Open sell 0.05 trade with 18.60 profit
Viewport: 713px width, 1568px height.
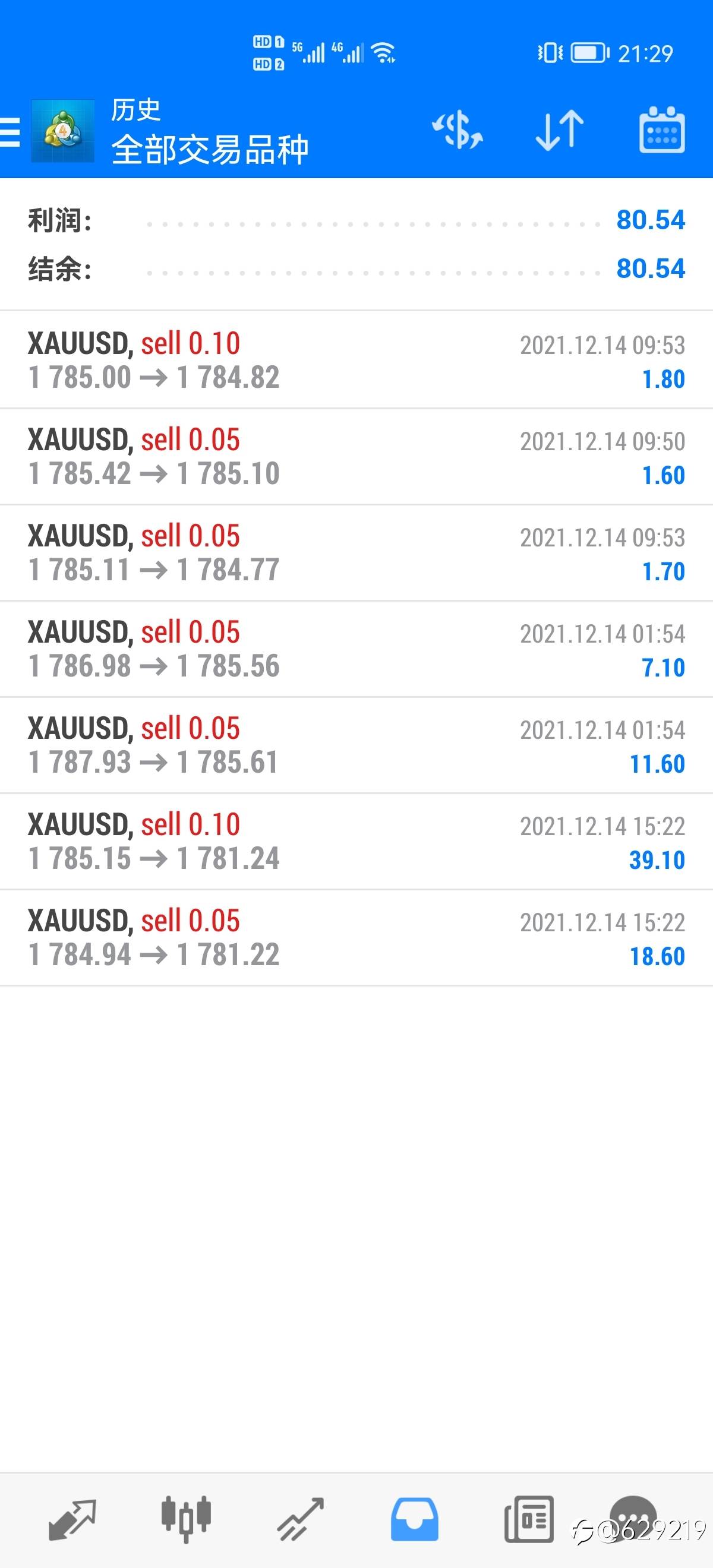pos(356,937)
